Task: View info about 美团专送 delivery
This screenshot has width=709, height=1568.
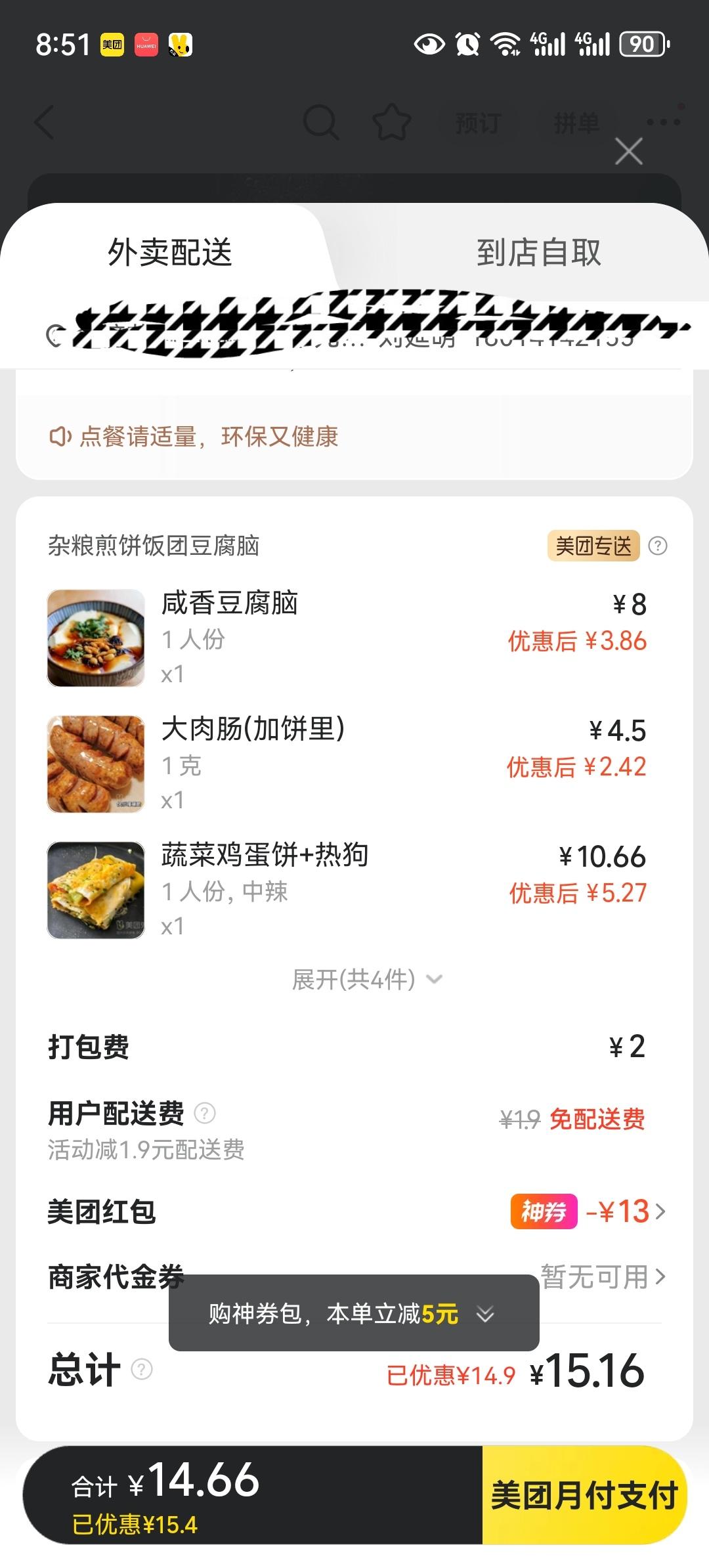Action: pos(657,546)
